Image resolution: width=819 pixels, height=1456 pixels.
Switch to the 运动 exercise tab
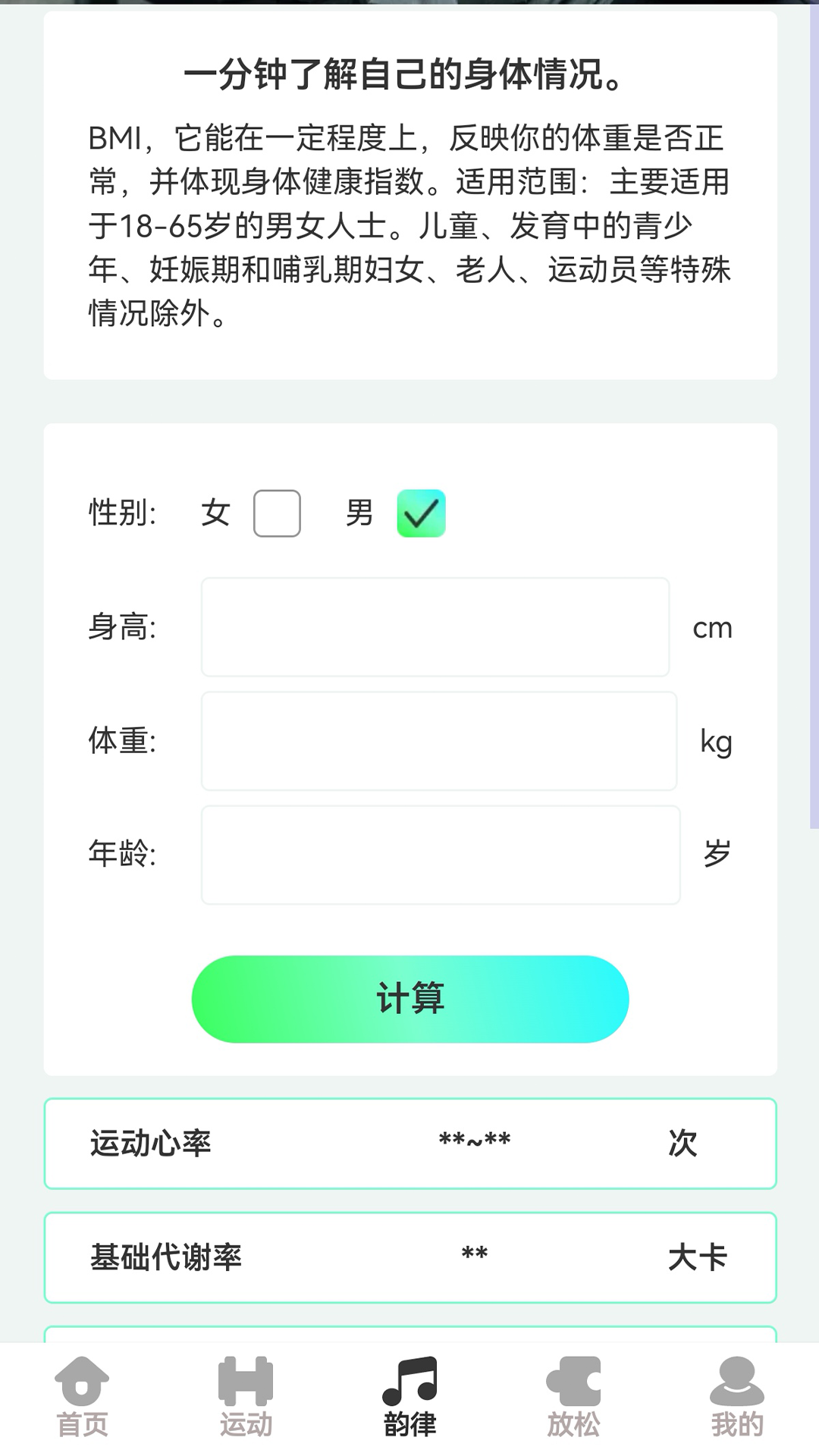point(246,1398)
